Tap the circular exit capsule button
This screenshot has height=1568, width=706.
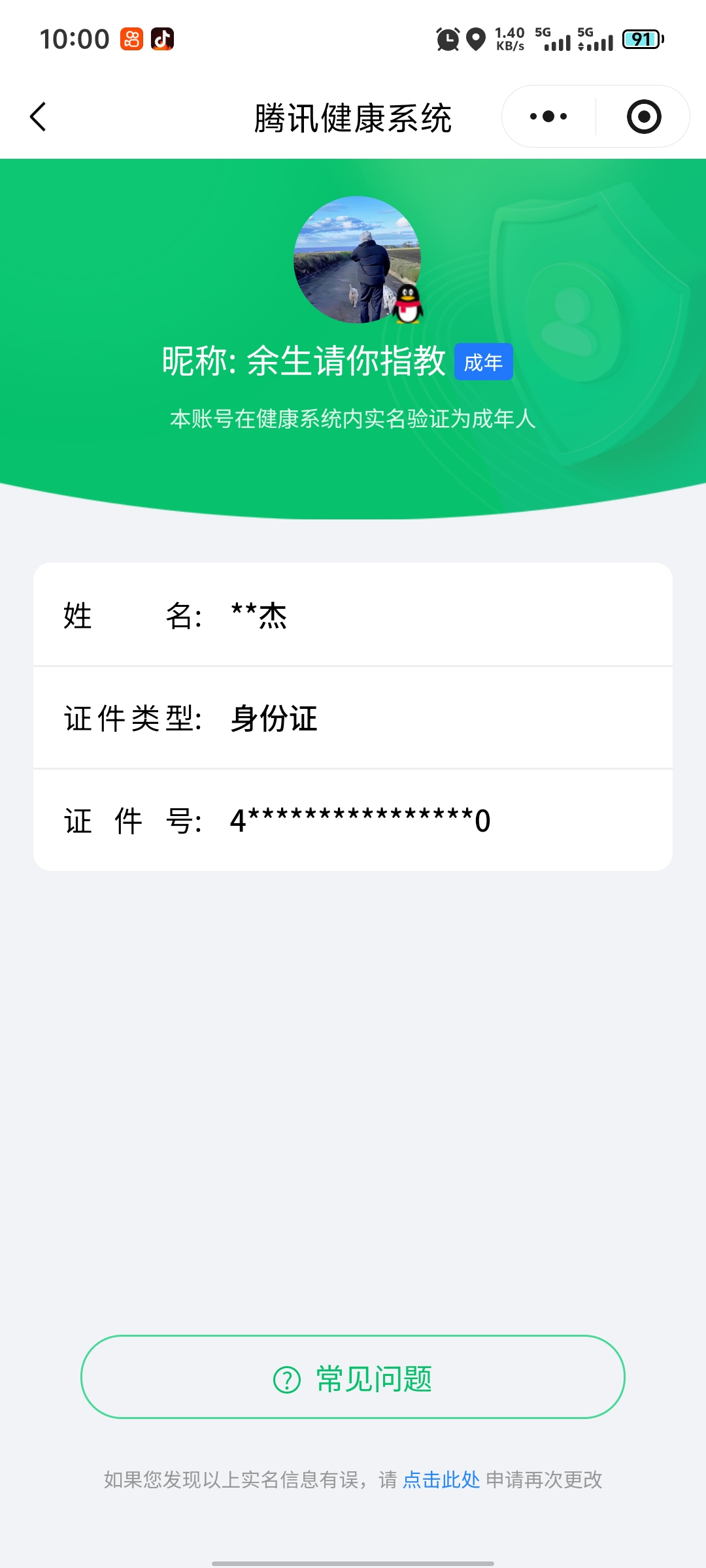643,116
